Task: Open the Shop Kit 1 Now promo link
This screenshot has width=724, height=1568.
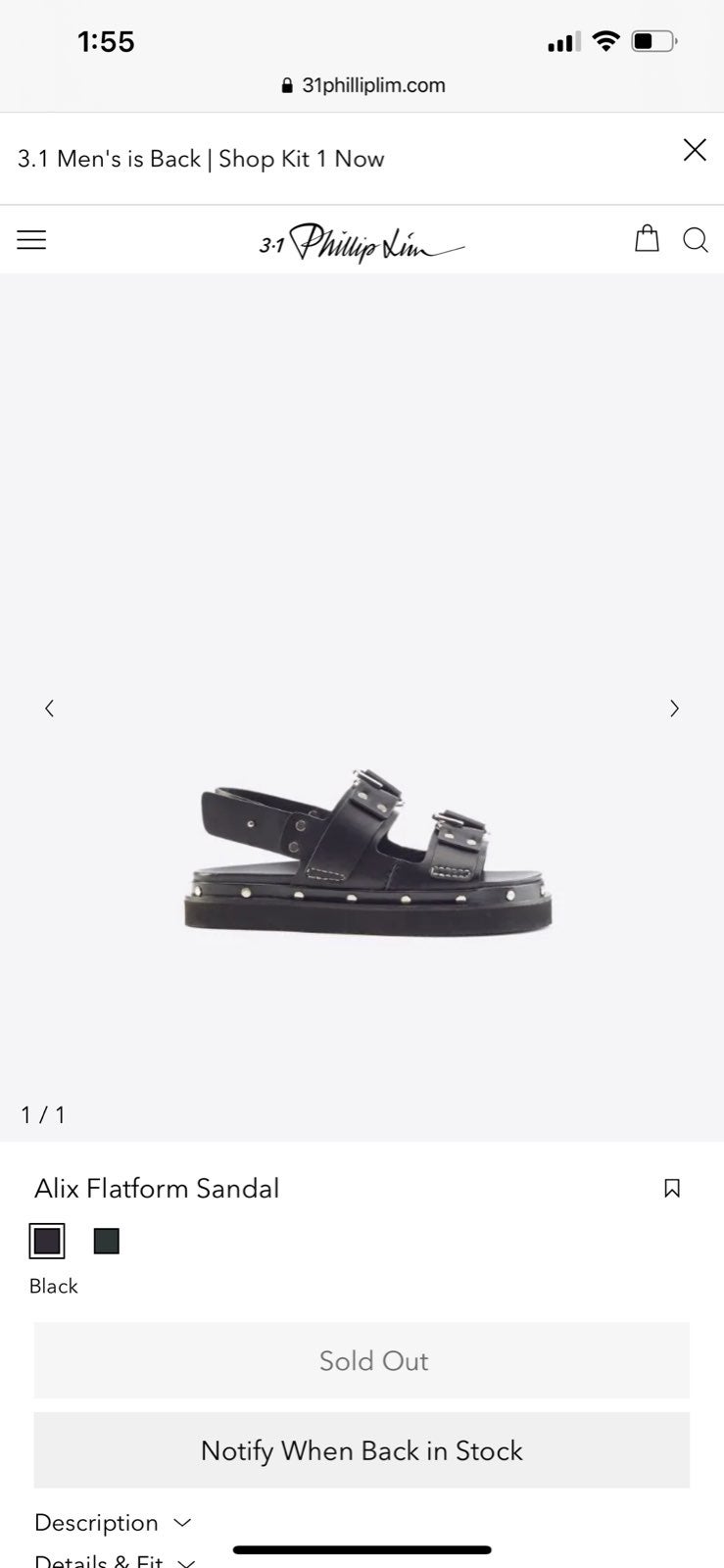Action: (x=302, y=159)
